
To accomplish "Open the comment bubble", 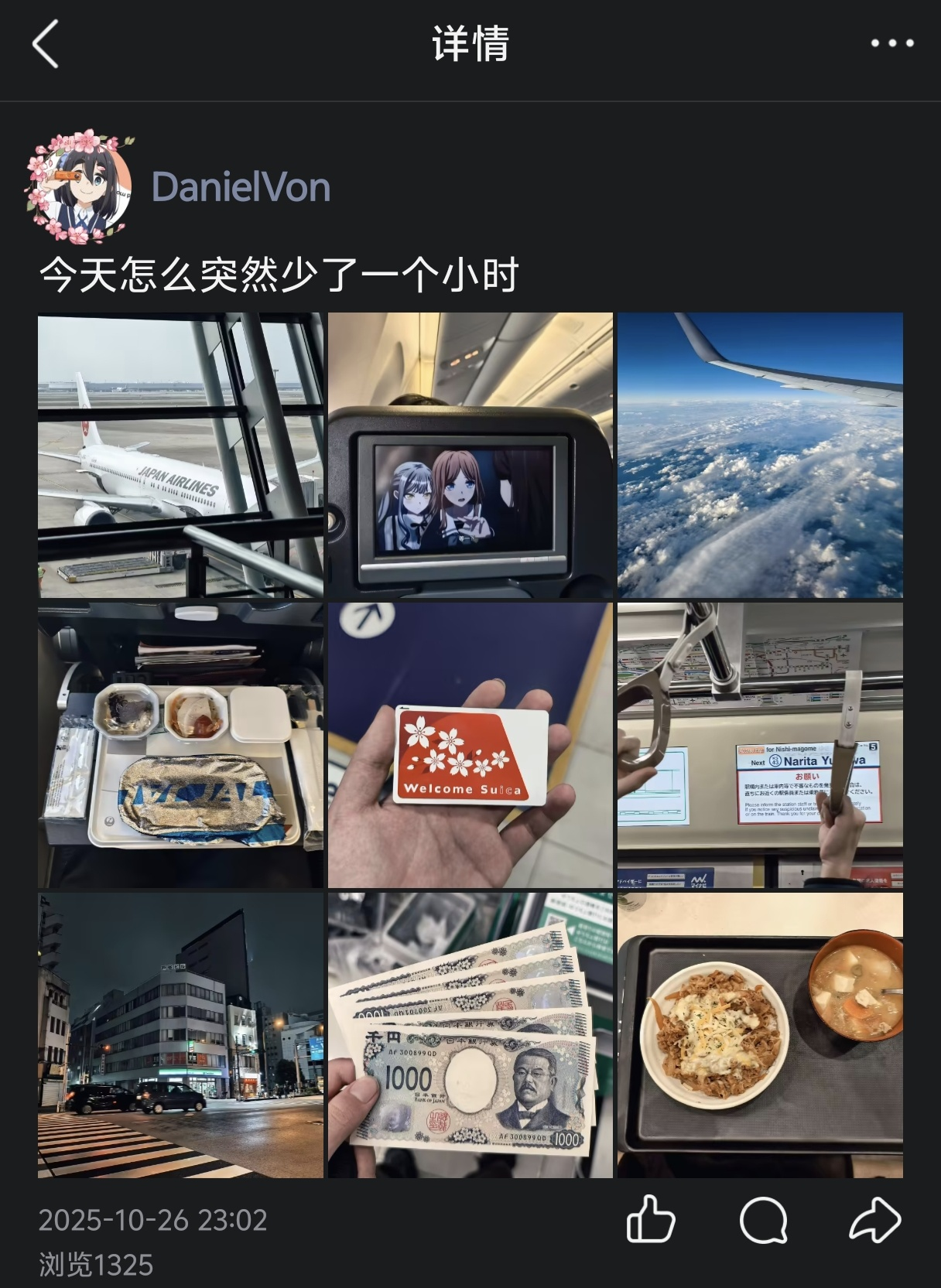I will point(763,1221).
